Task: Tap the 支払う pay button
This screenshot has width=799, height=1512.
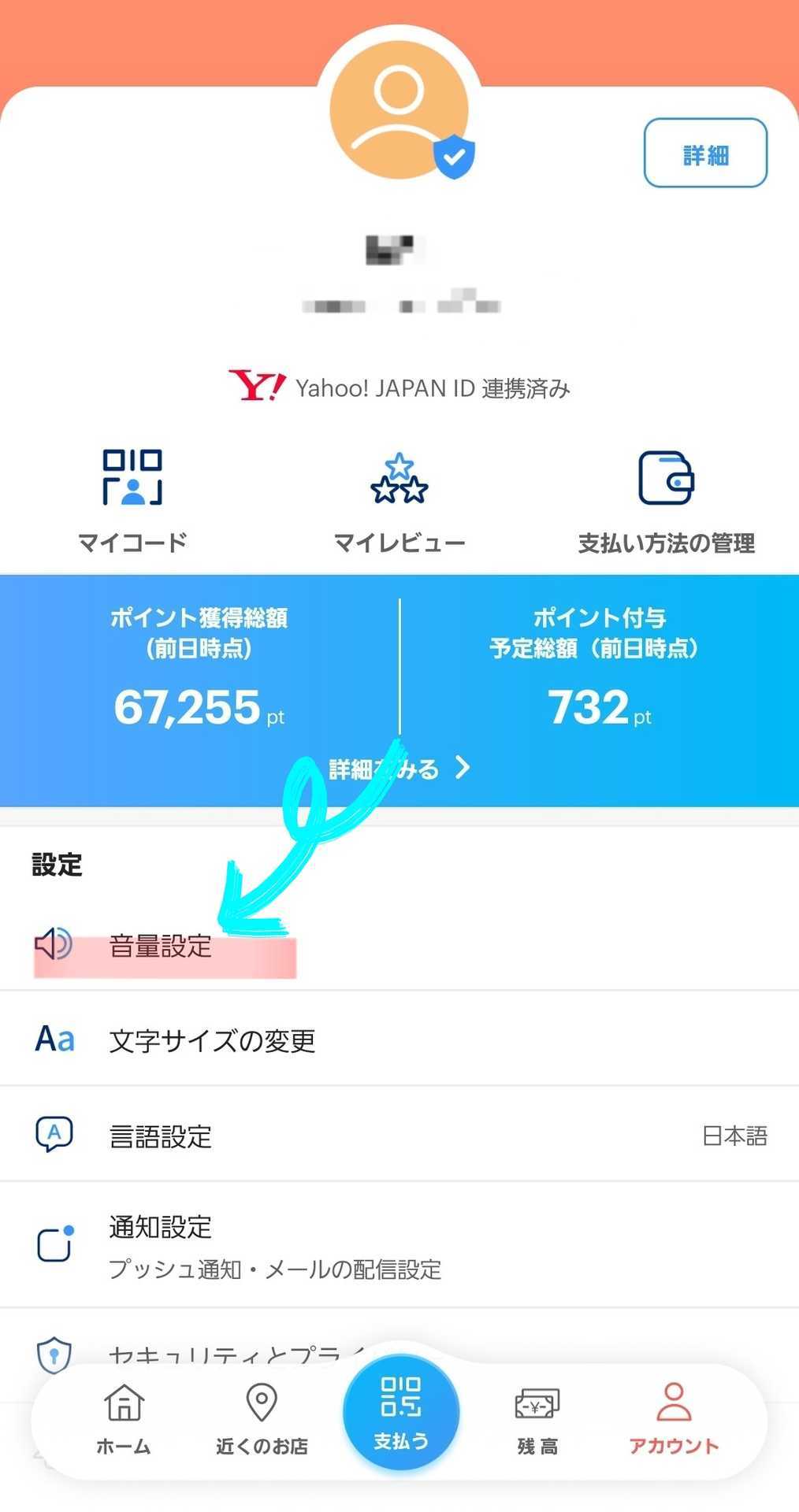Action: [400, 1411]
